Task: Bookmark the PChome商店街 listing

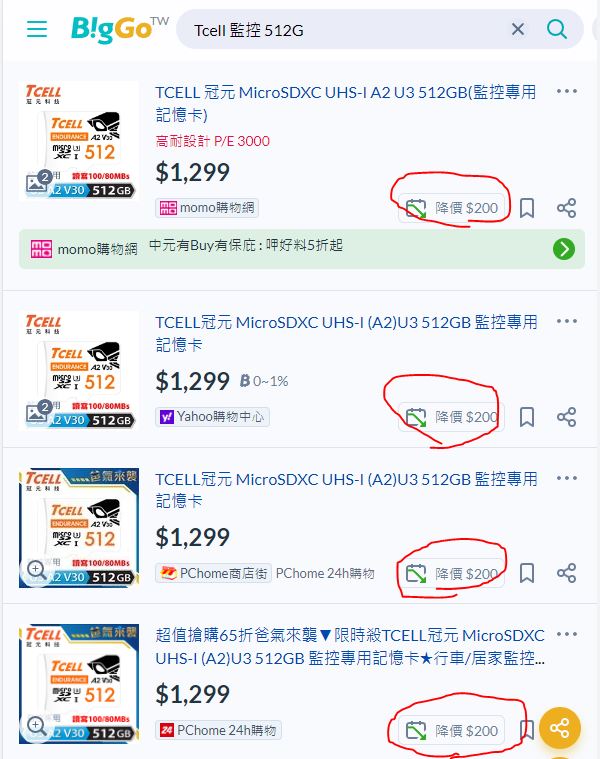Action: point(527,573)
